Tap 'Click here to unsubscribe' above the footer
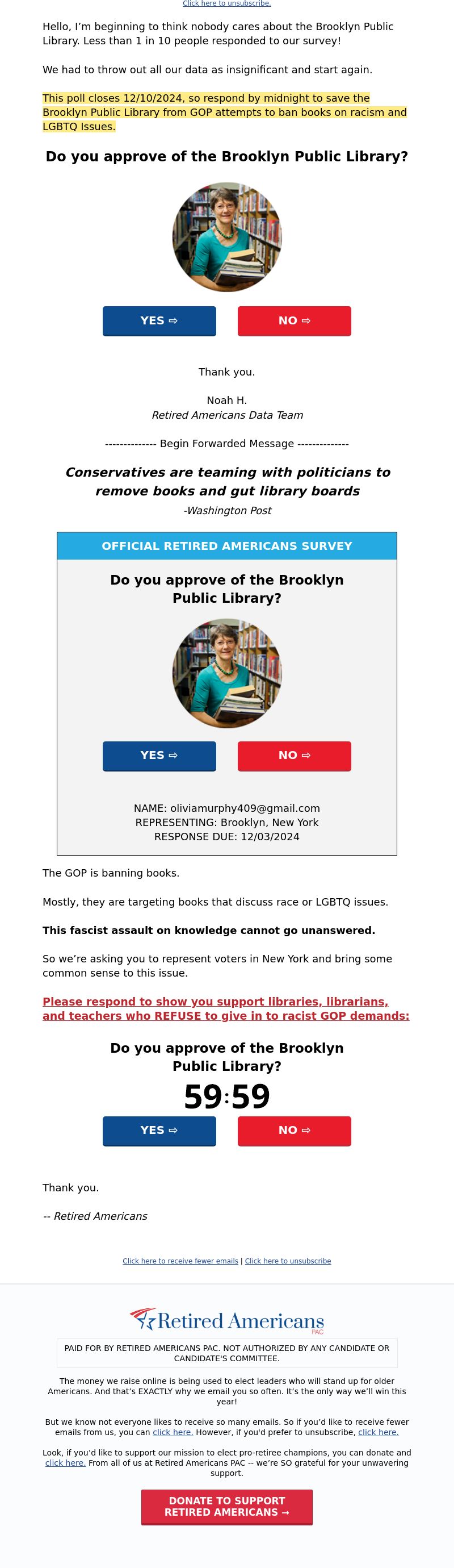Image resolution: width=454 pixels, height=1568 pixels. tap(288, 1261)
